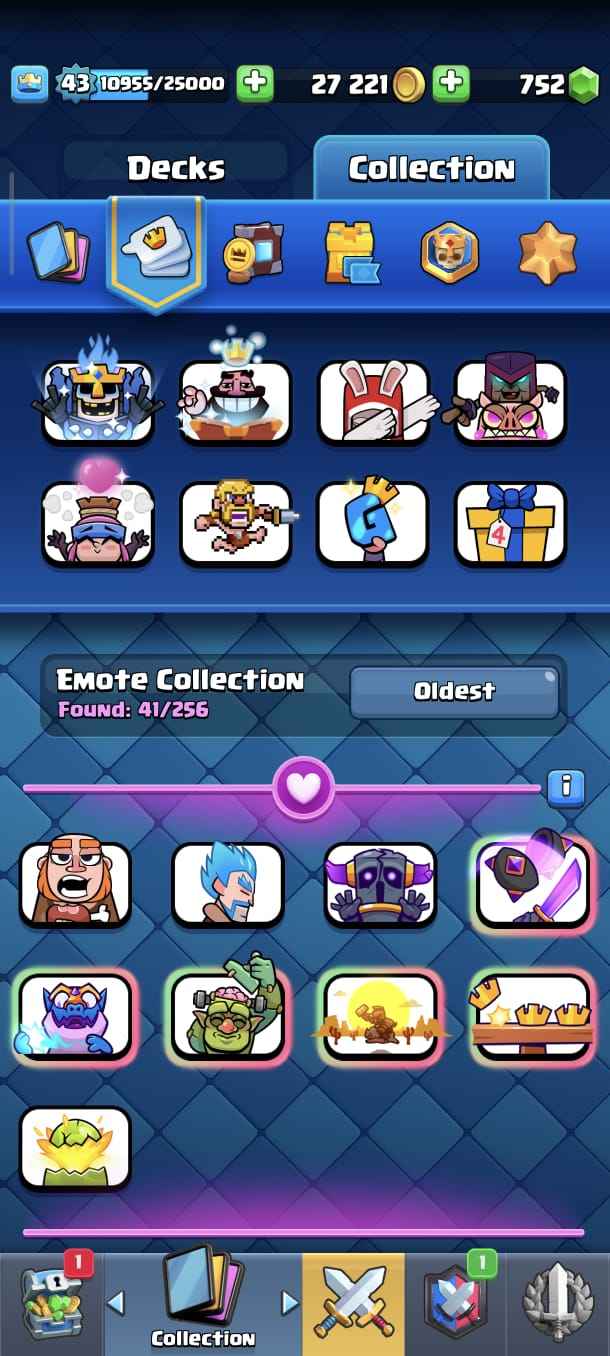Switch to the Decks tab
Viewport: 610px width, 1356px height.
pyautogui.click(x=176, y=168)
